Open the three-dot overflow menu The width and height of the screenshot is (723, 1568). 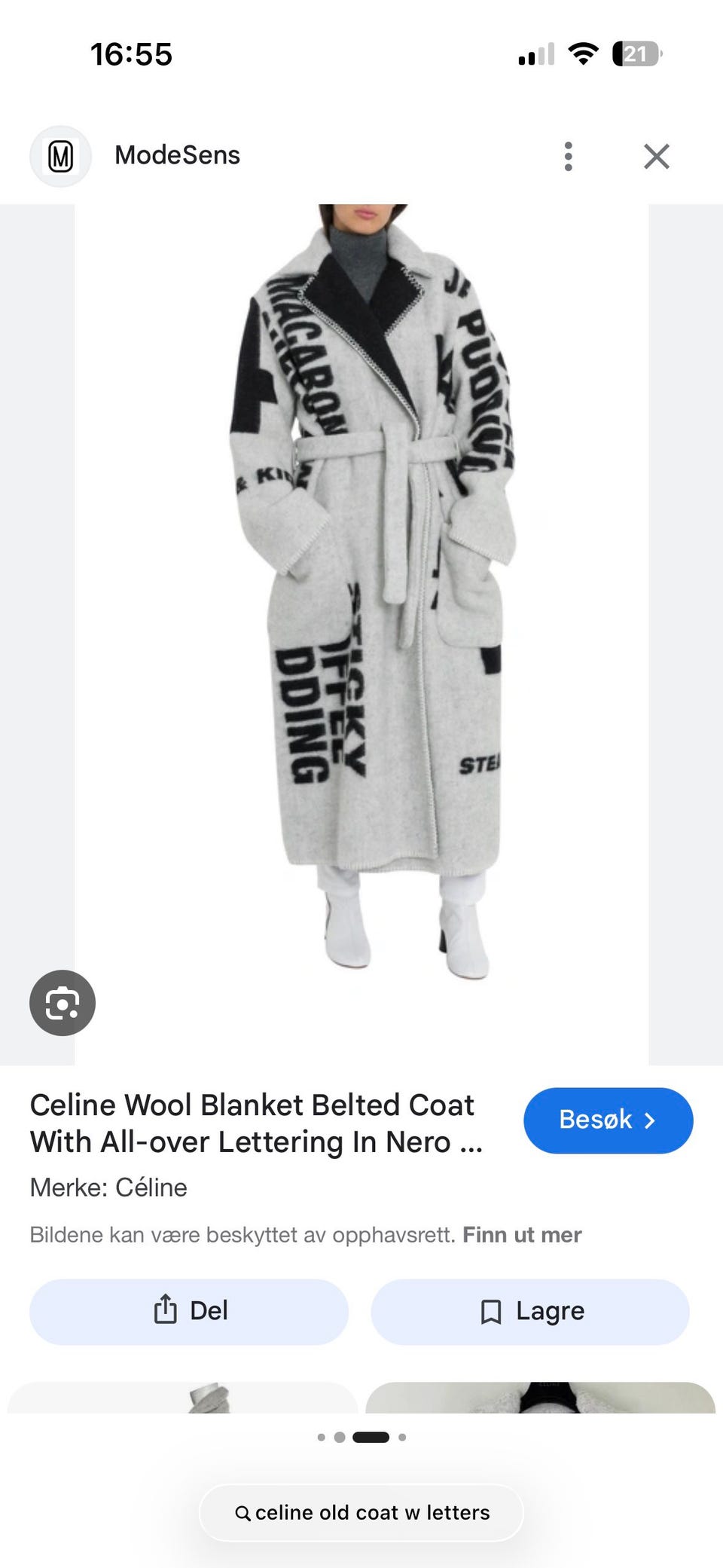569,156
